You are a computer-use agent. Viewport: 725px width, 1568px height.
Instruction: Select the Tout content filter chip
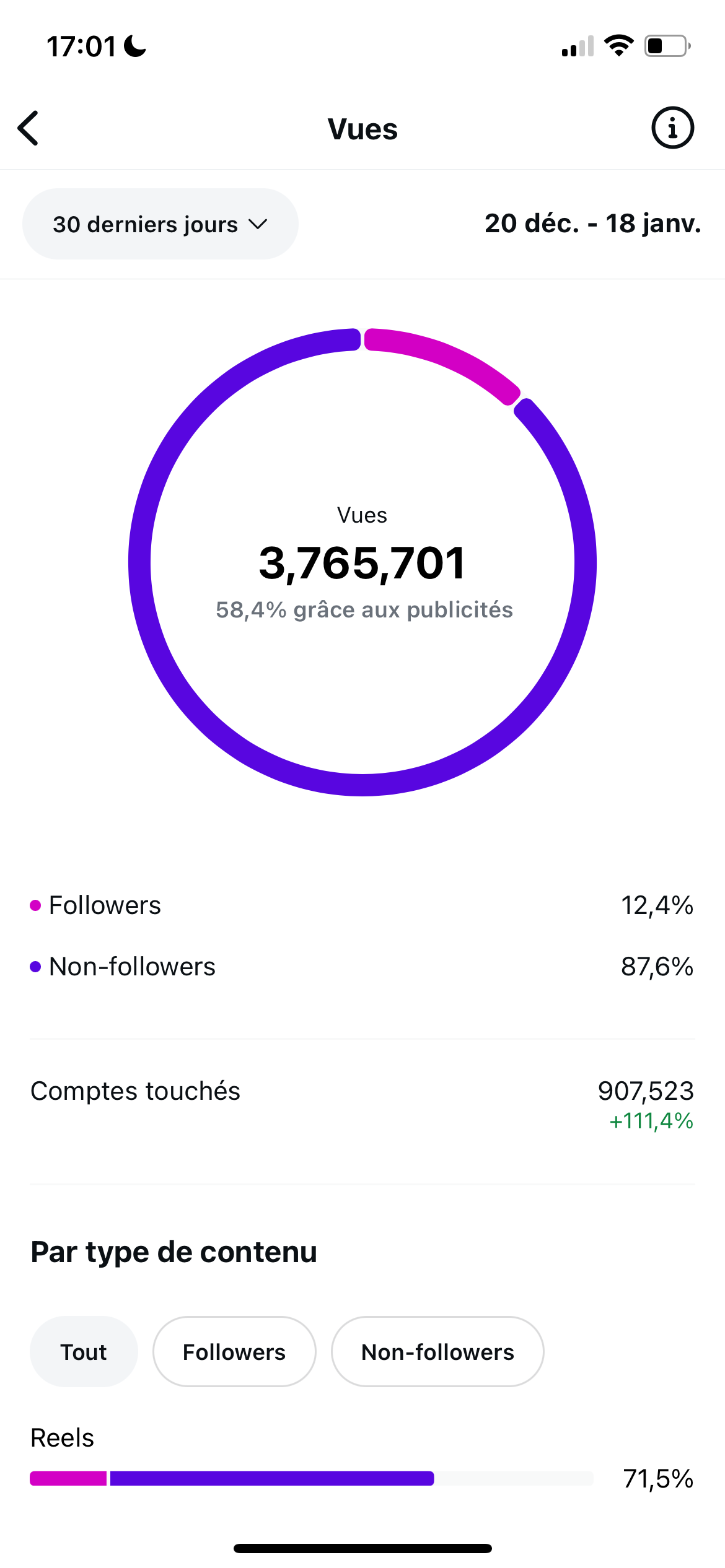84,1352
